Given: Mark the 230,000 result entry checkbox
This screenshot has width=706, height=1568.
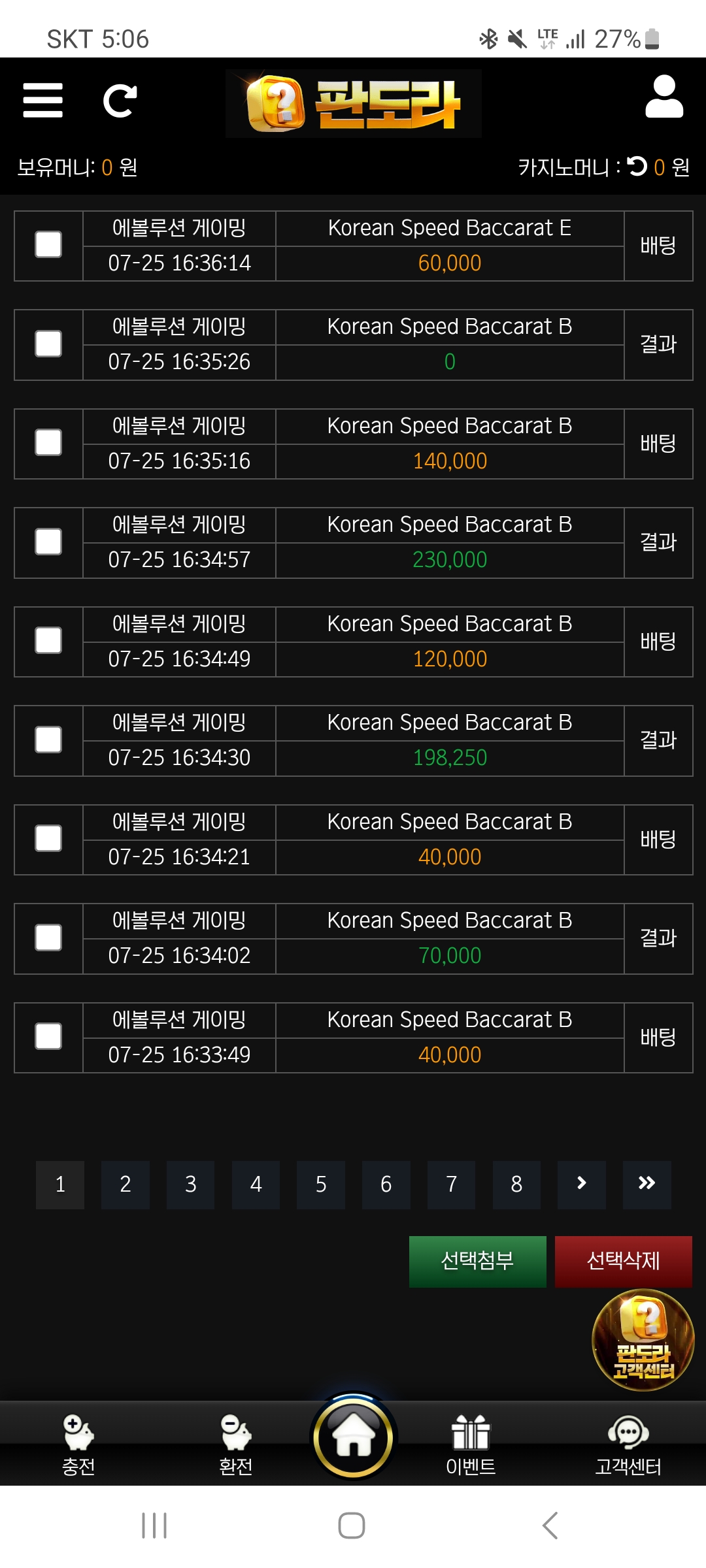Looking at the screenshot, I should click(x=48, y=542).
